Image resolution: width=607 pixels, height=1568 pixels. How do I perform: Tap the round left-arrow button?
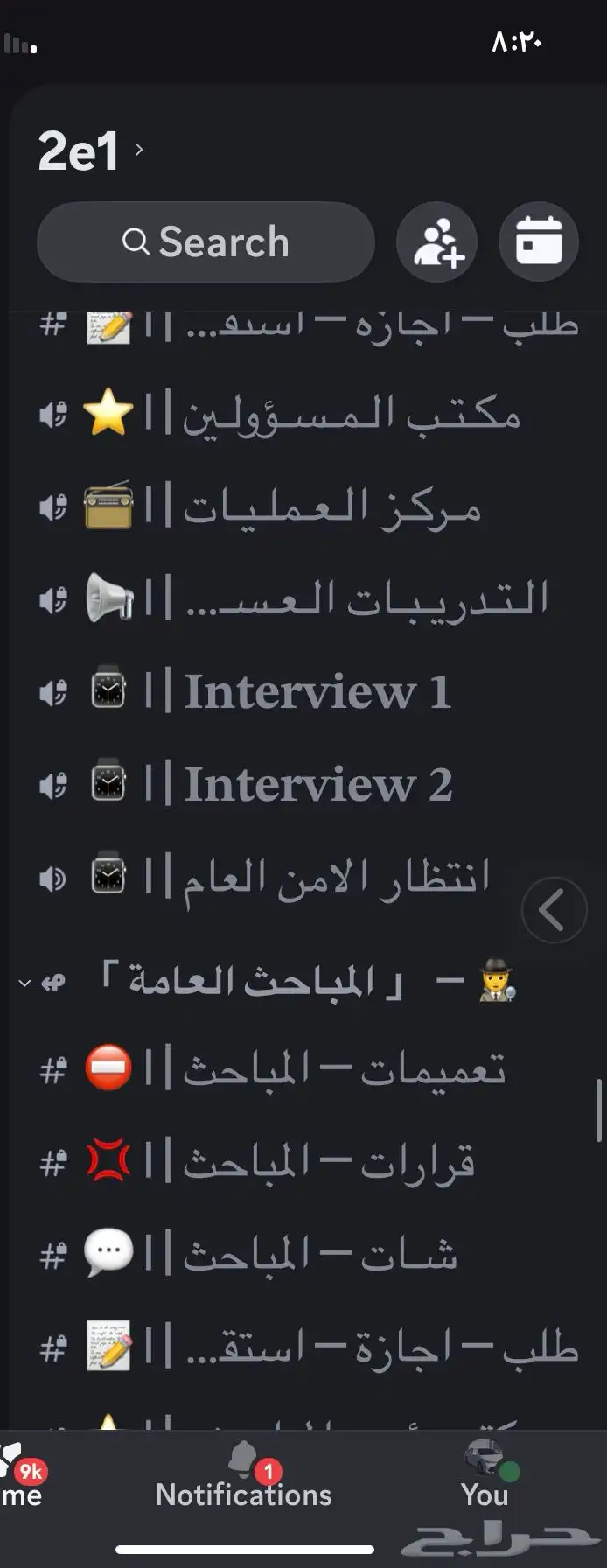pos(554,910)
